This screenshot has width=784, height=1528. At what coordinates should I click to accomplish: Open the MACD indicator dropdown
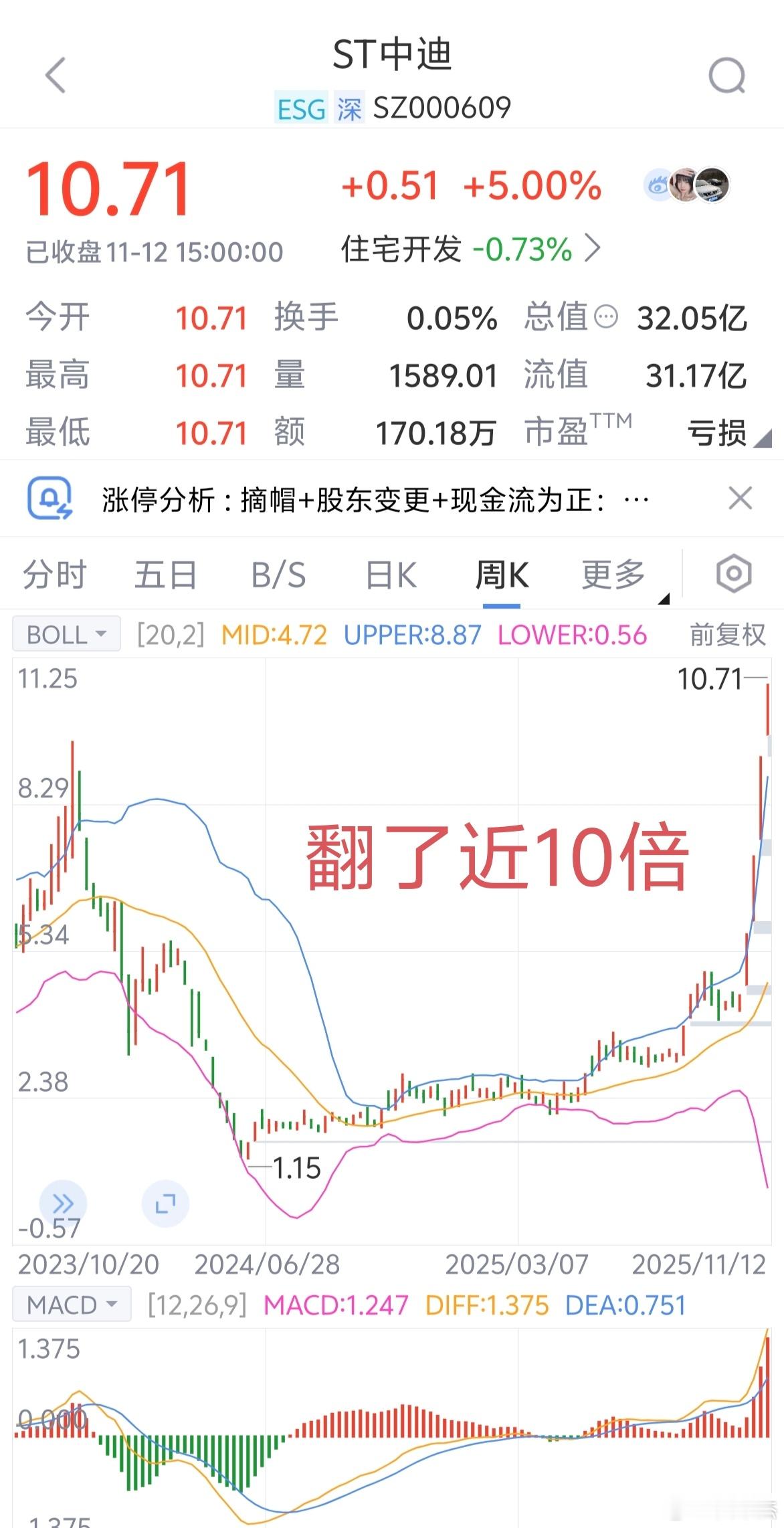point(72,1304)
